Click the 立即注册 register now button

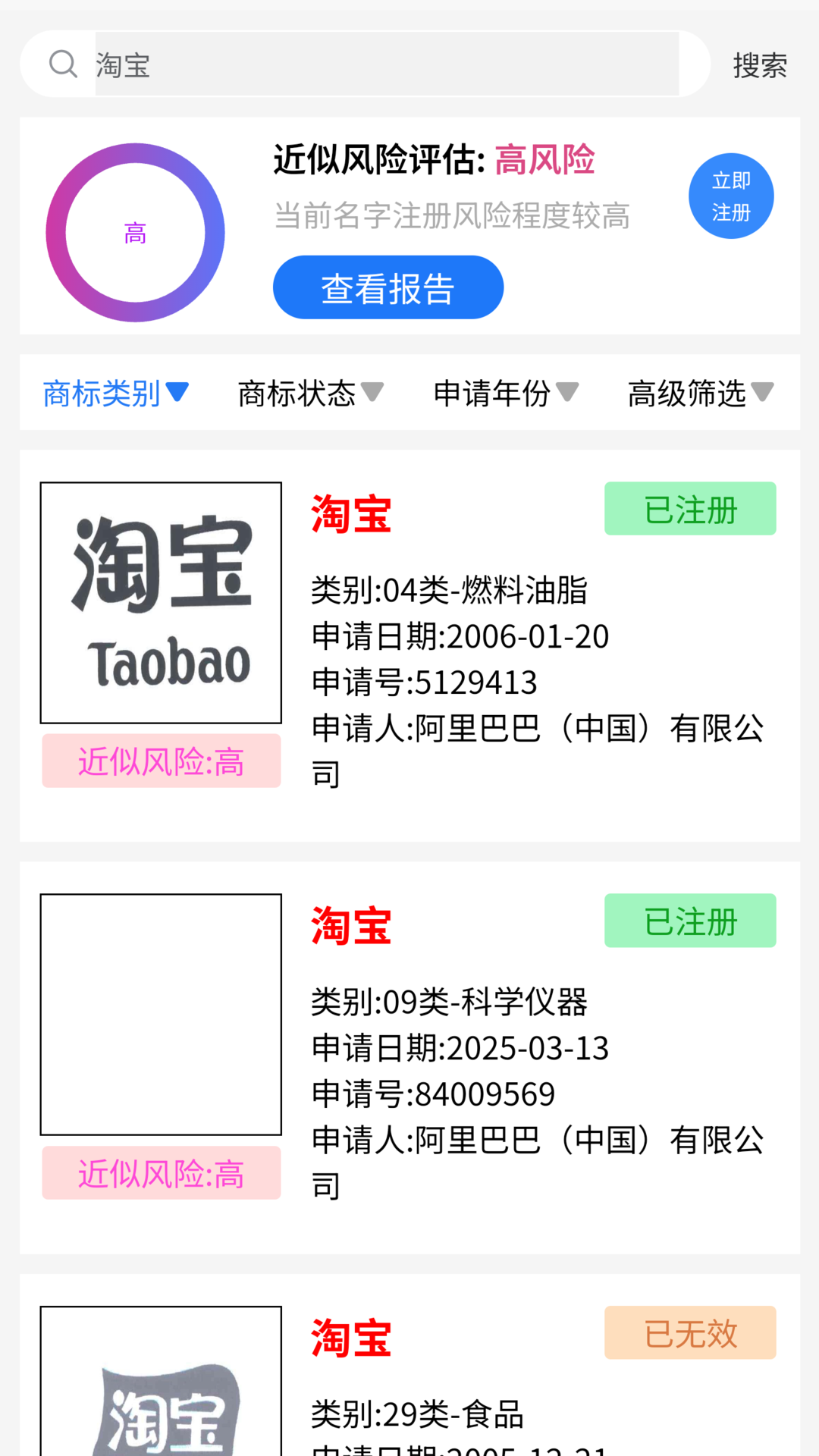click(x=730, y=195)
